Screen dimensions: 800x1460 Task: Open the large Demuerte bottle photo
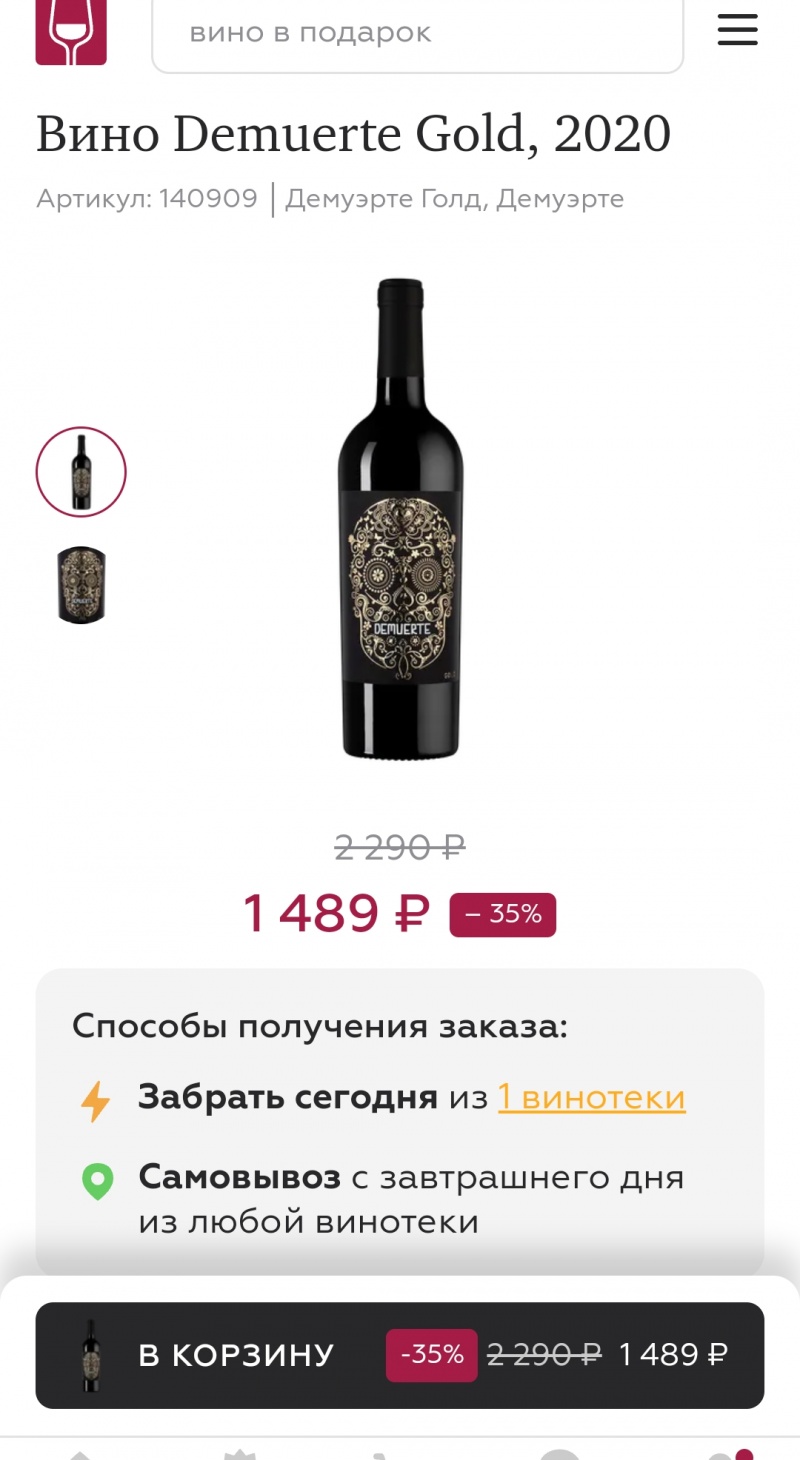pyautogui.click(x=401, y=517)
